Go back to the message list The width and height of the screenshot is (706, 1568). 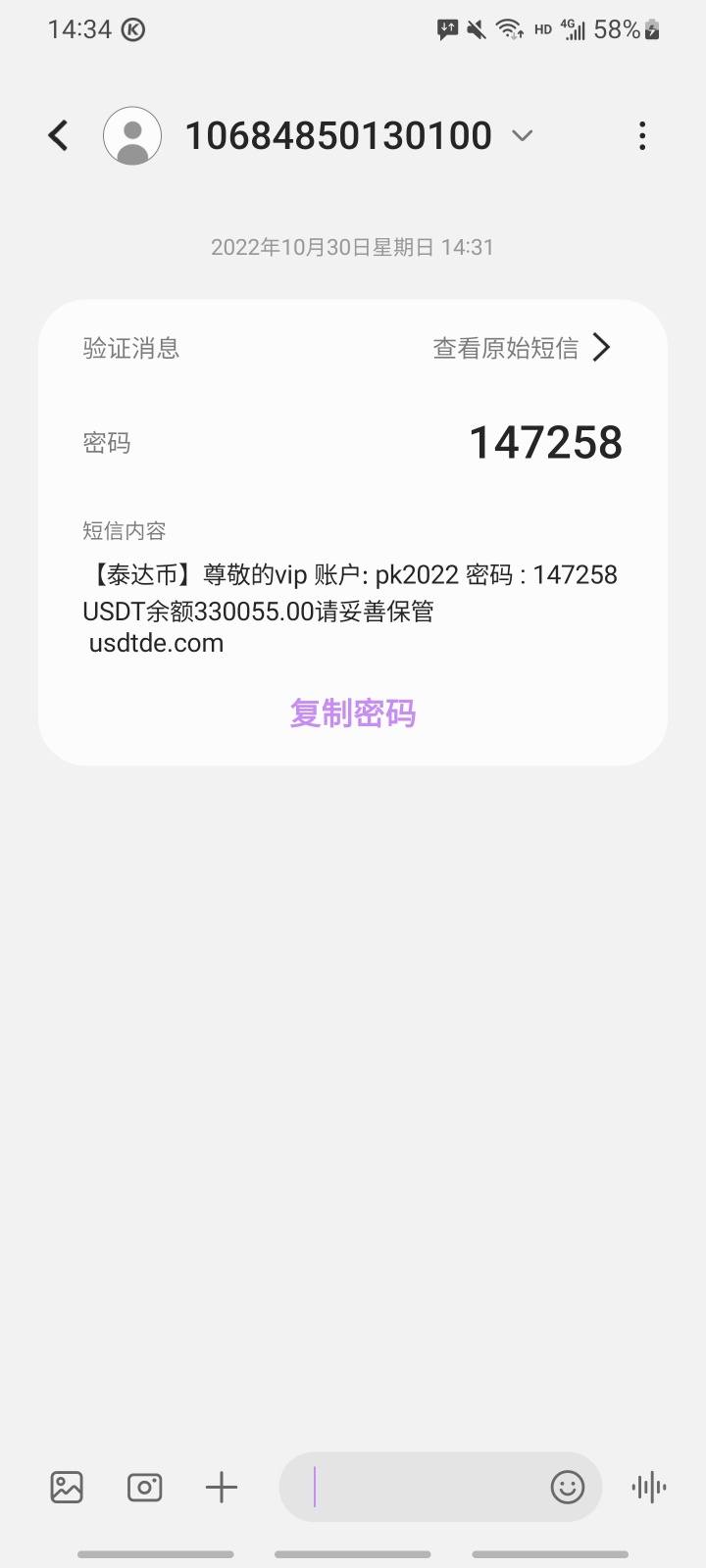click(59, 135)
